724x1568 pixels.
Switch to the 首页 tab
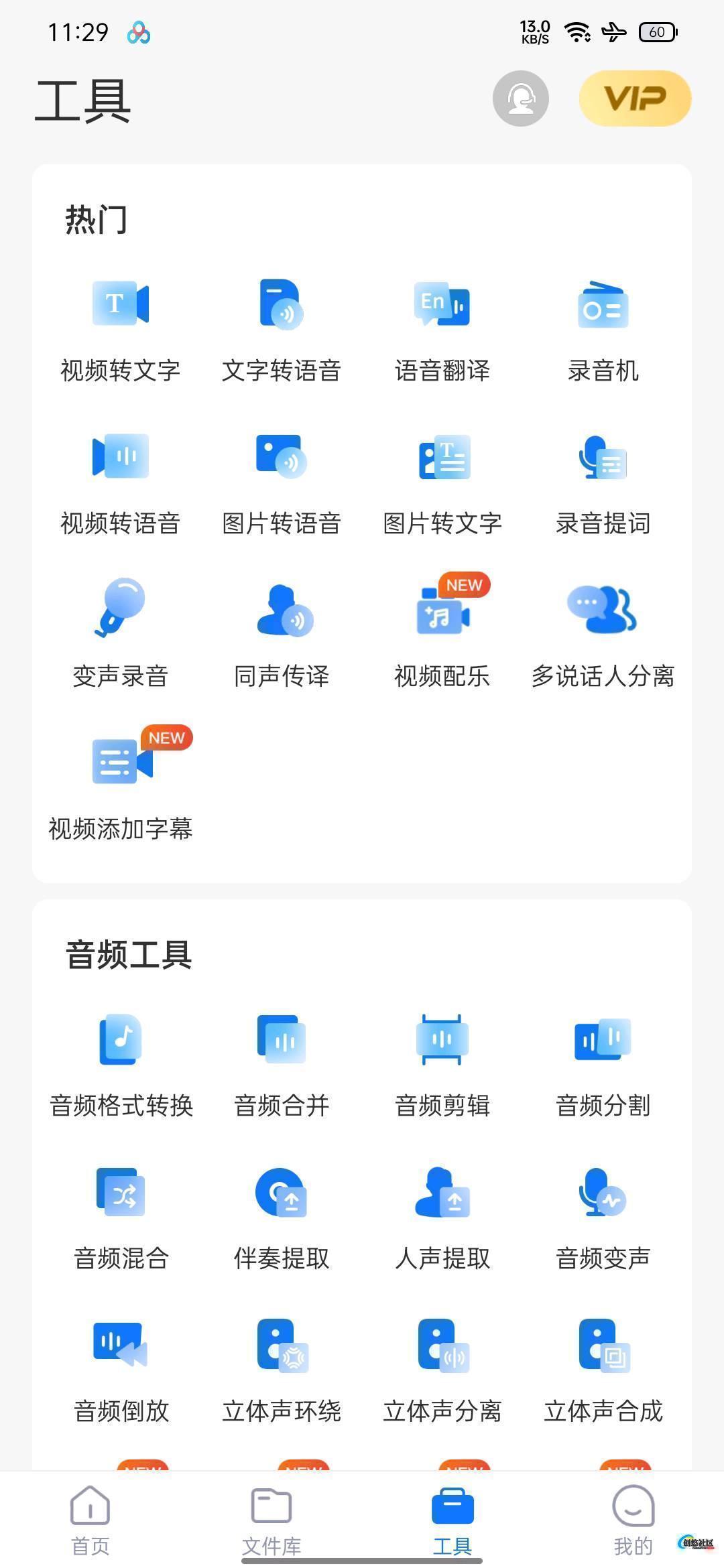tap(90, 1521)
